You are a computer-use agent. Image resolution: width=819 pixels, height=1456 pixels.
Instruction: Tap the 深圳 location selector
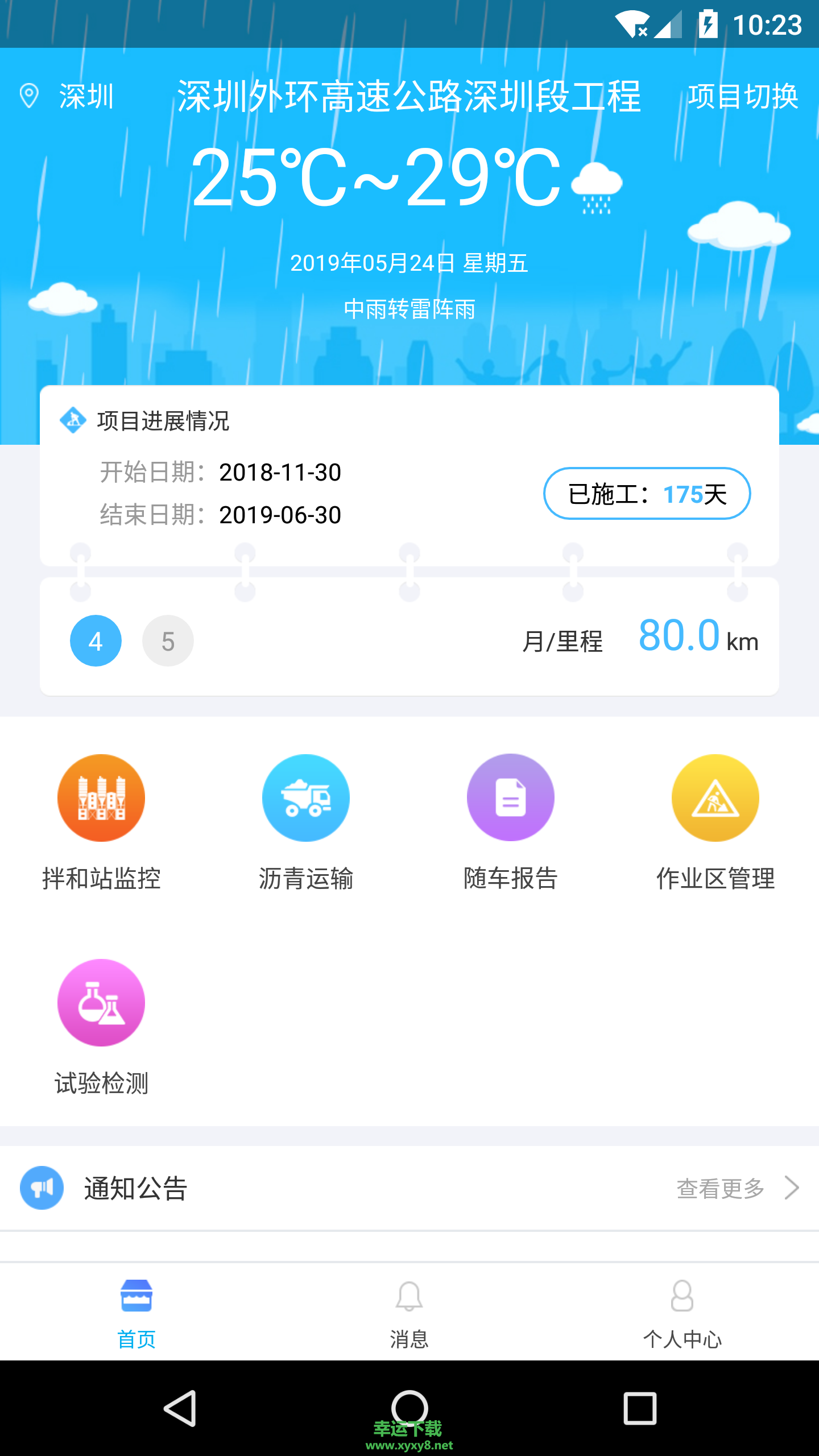(x=68, y=96)
